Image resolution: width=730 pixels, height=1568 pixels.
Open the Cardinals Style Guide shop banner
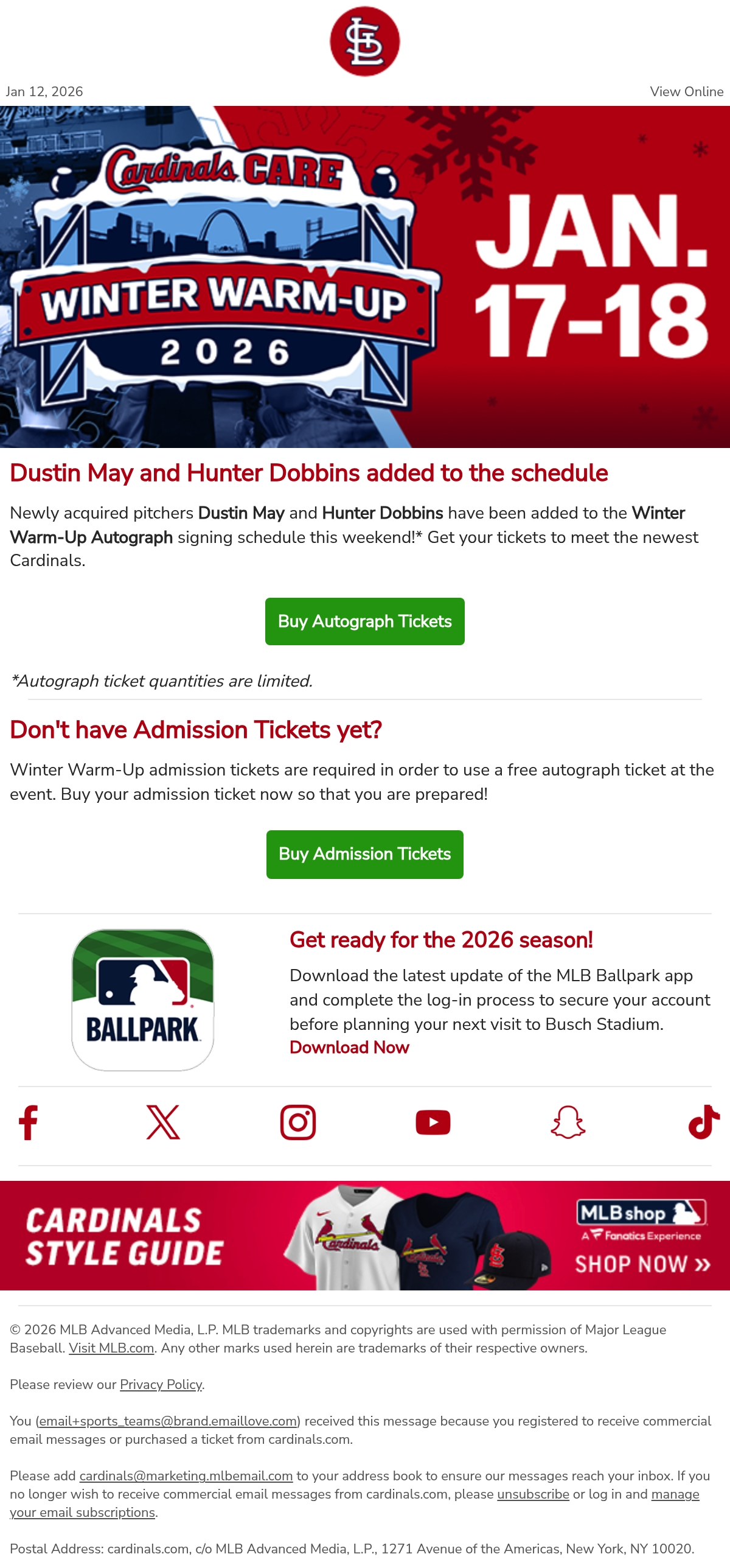tap(365, 1236)
